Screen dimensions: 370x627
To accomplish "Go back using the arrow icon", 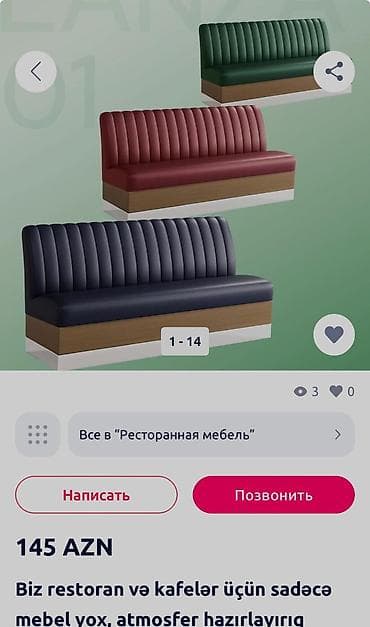I will tap(36, 72).
